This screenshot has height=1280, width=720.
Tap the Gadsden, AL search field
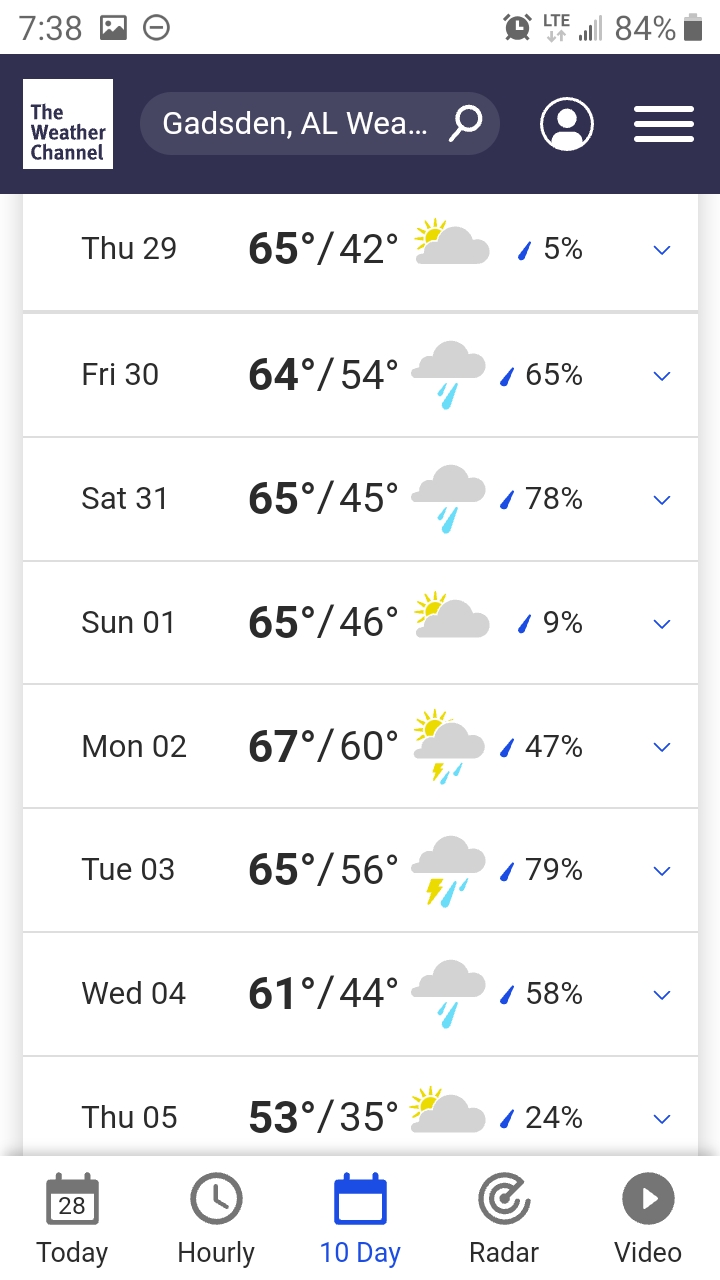point(320,124)
